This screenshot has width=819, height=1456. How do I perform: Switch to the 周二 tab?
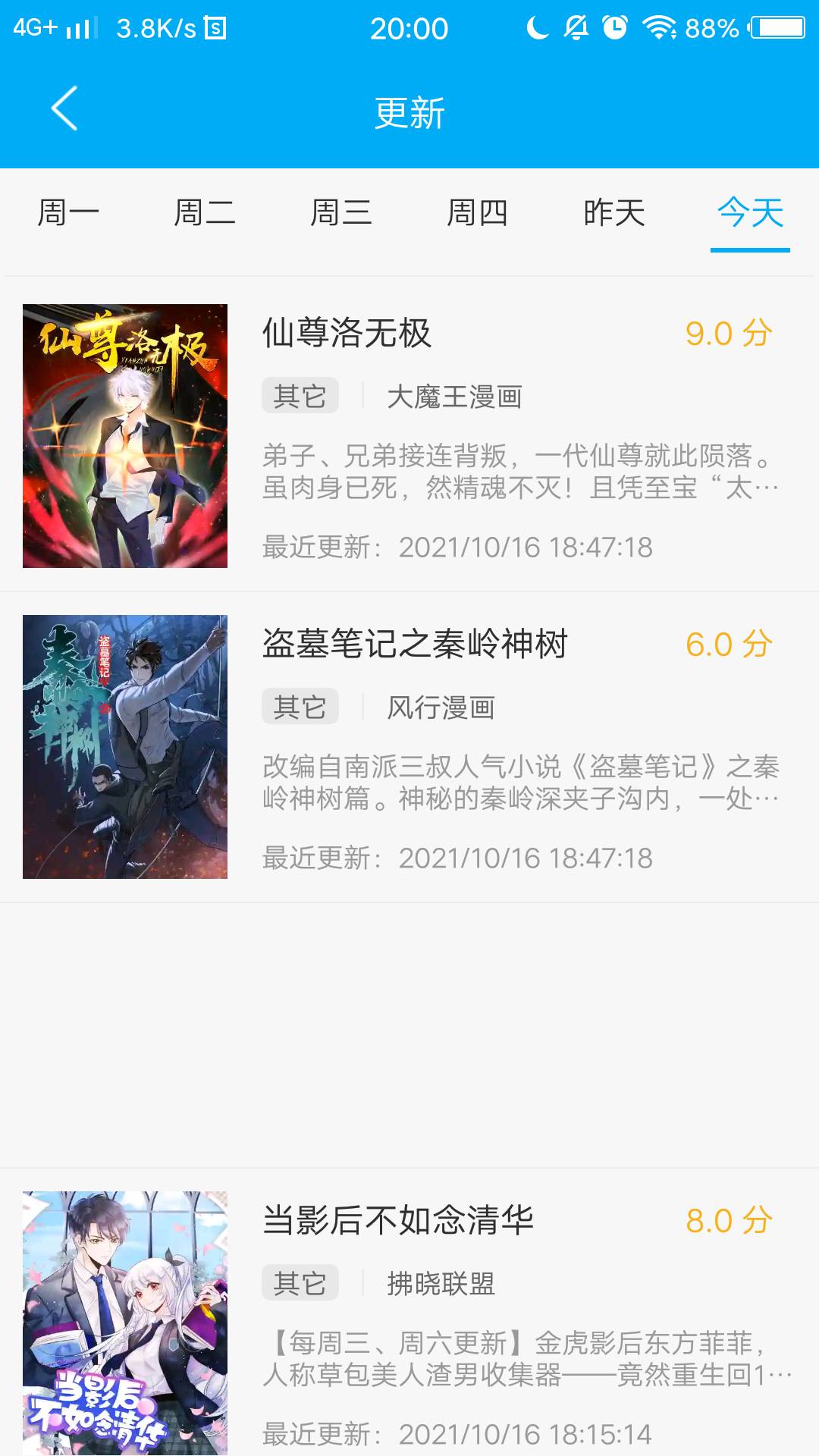205,213
